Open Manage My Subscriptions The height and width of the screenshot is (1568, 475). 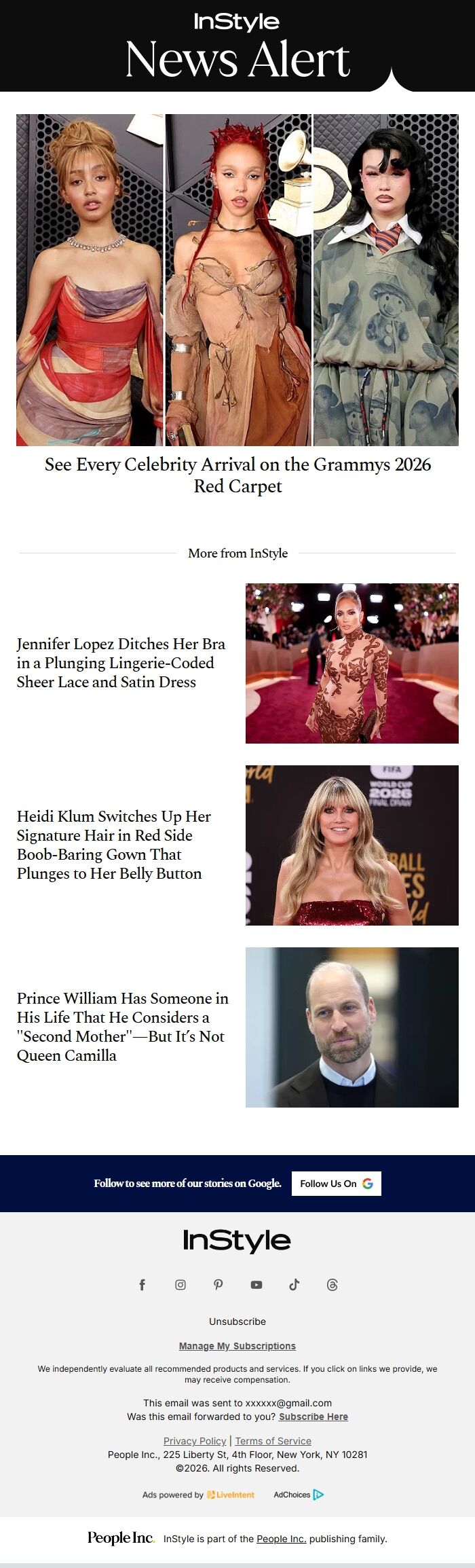(237, 1346)
